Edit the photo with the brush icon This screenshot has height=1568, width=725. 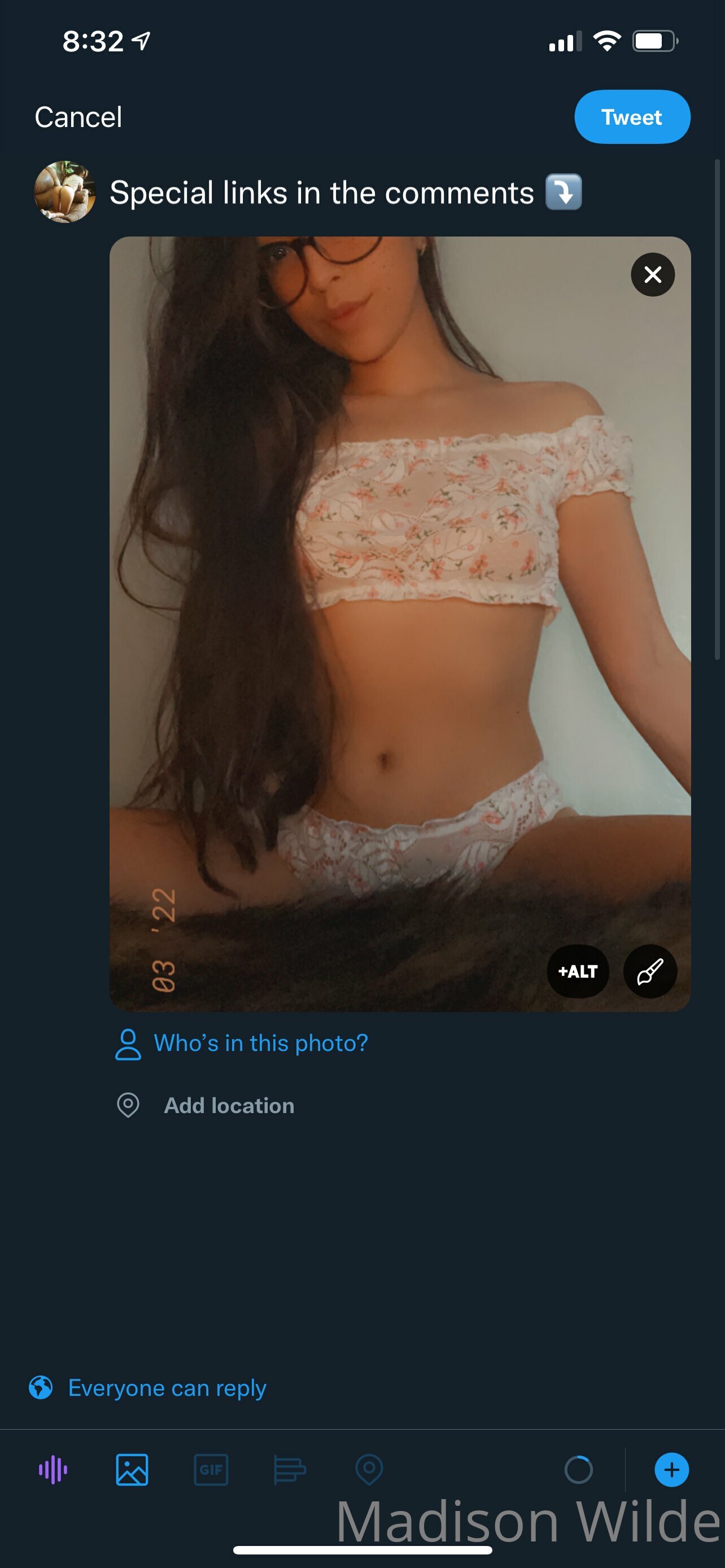click(x=649, y=971)
